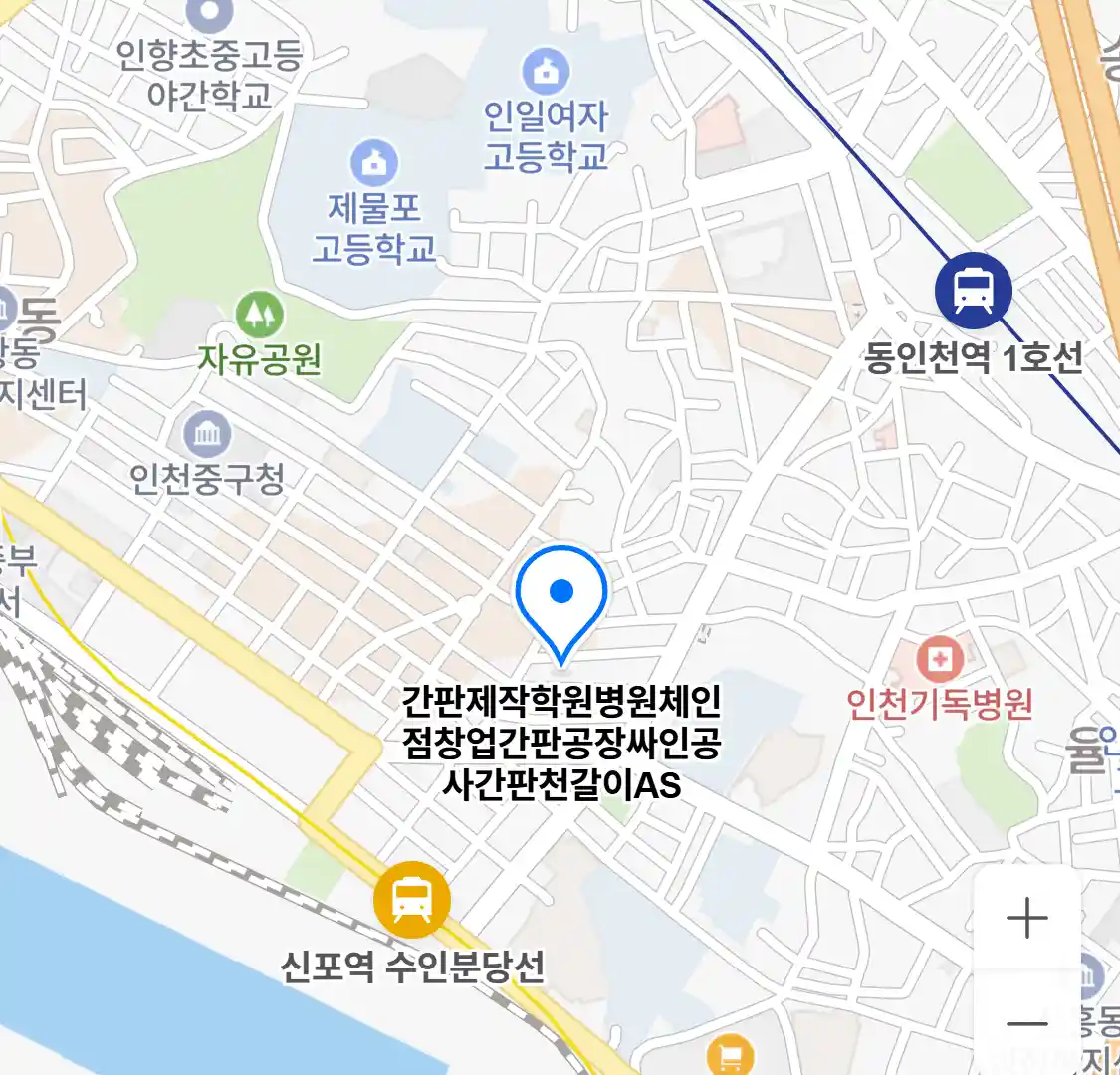
Task: Open the 인천기독병원 hospital marker
Action: [x=939, y=658]
